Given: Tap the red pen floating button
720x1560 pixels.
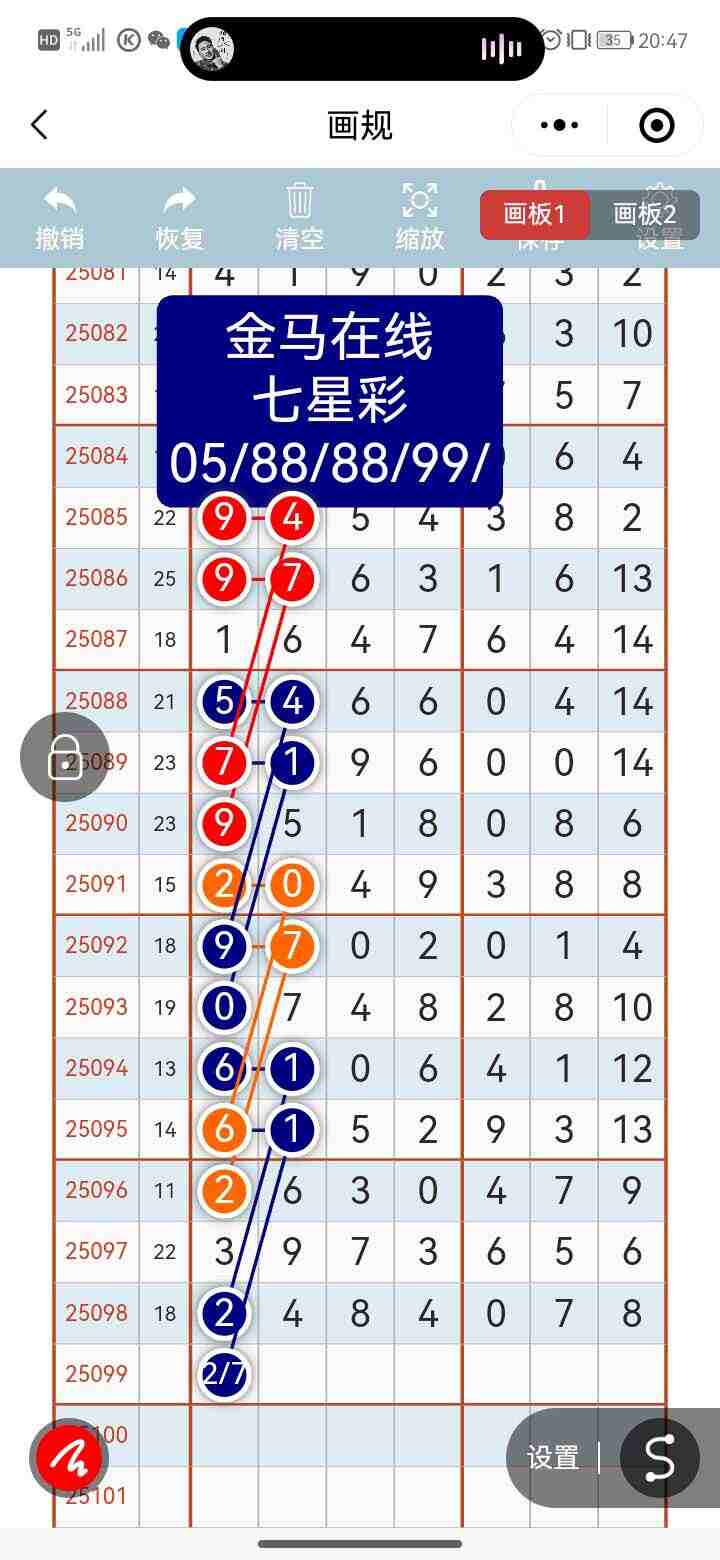Looking at the screenshot, I should (x=70, y=1459).
